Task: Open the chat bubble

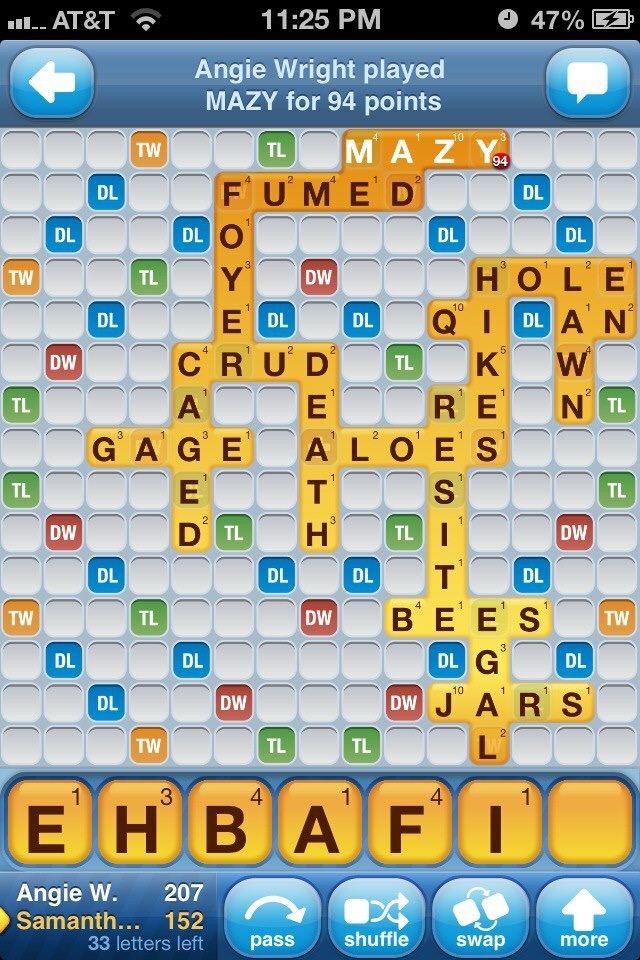Action: coord(588,84)
